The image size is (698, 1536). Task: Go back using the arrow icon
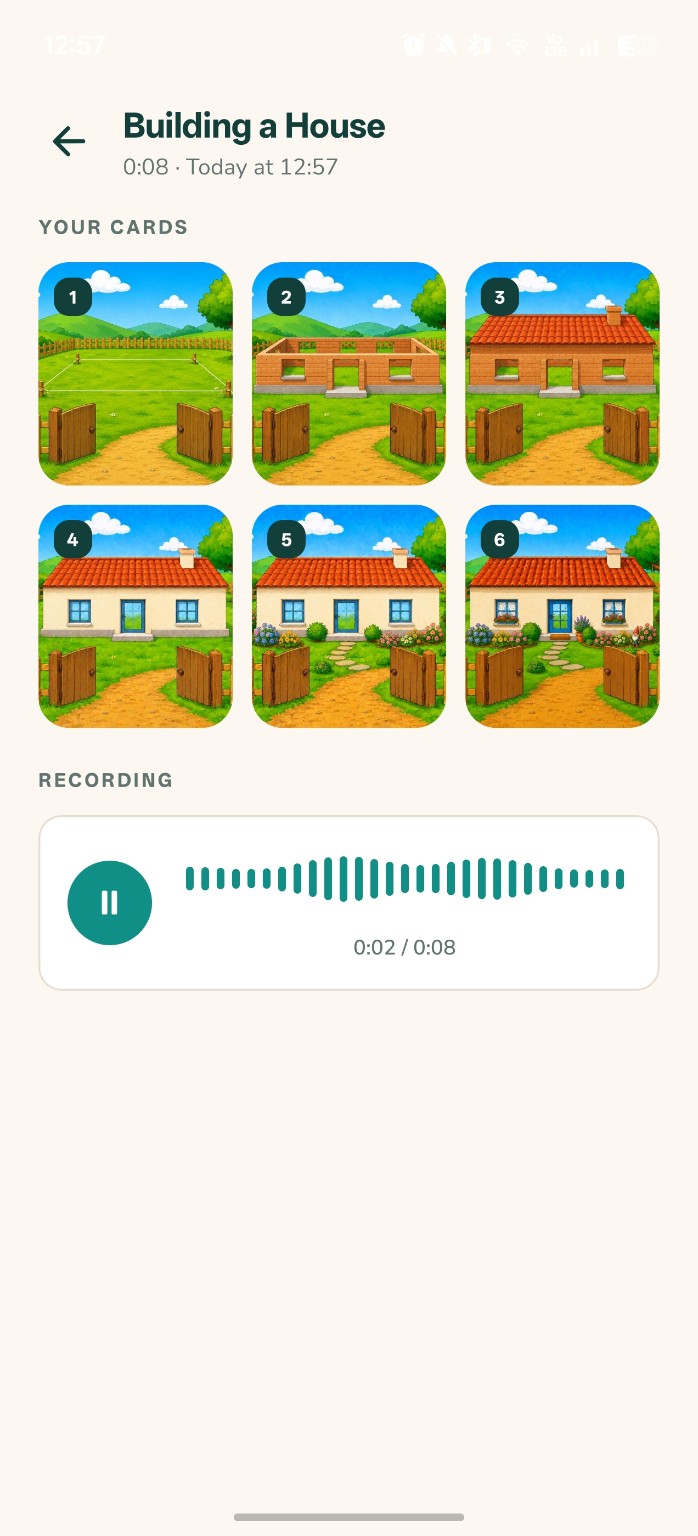pos(69,141)
